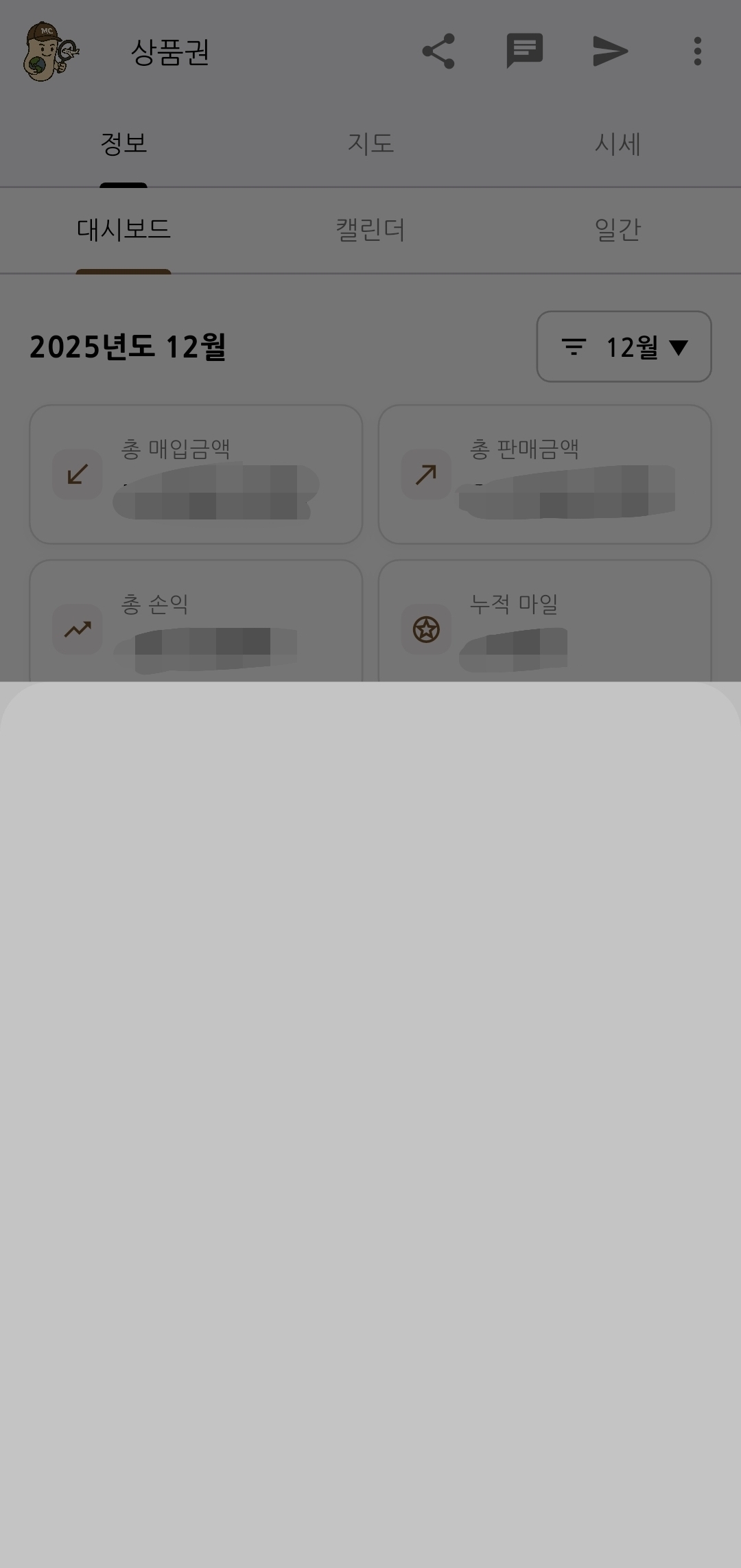
Task: Open the 총 손익 card
Action: click(x=196, y=621)
